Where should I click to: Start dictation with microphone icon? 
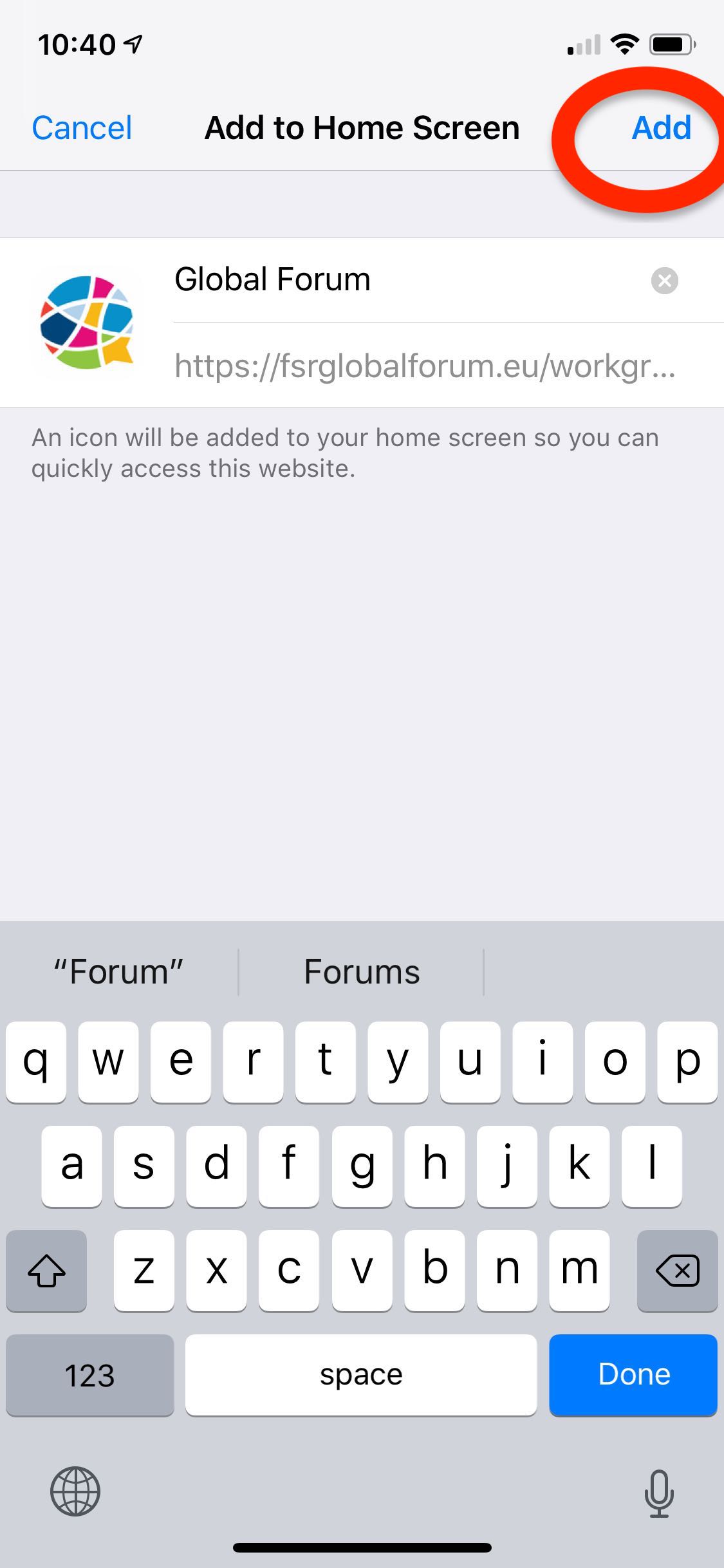(659, 1492)
